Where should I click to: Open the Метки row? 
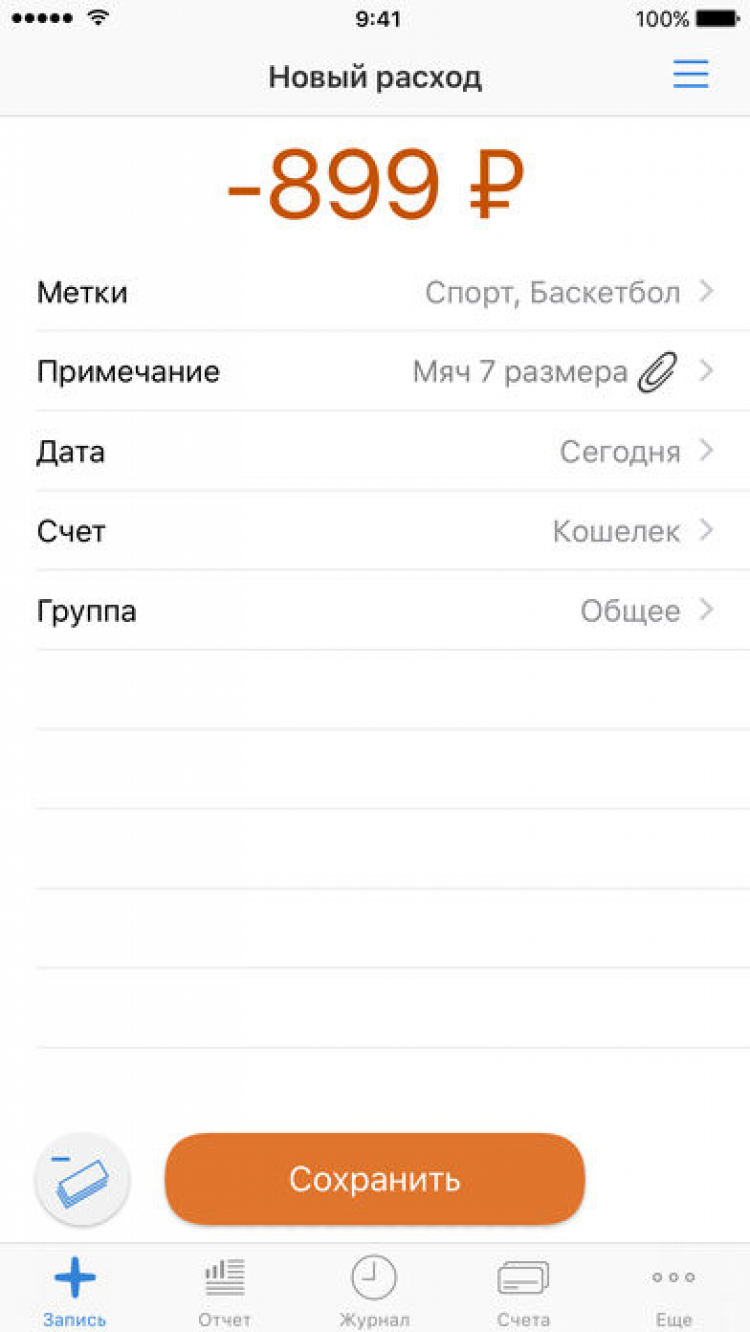[x=375, y=293]
